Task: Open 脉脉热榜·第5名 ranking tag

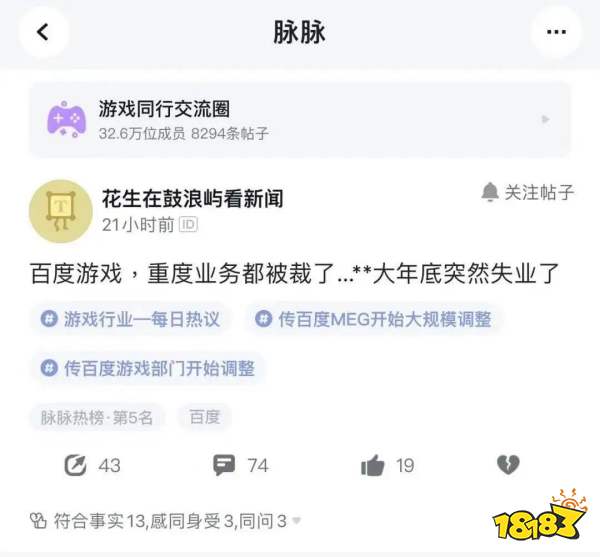Action: (97, 417)
